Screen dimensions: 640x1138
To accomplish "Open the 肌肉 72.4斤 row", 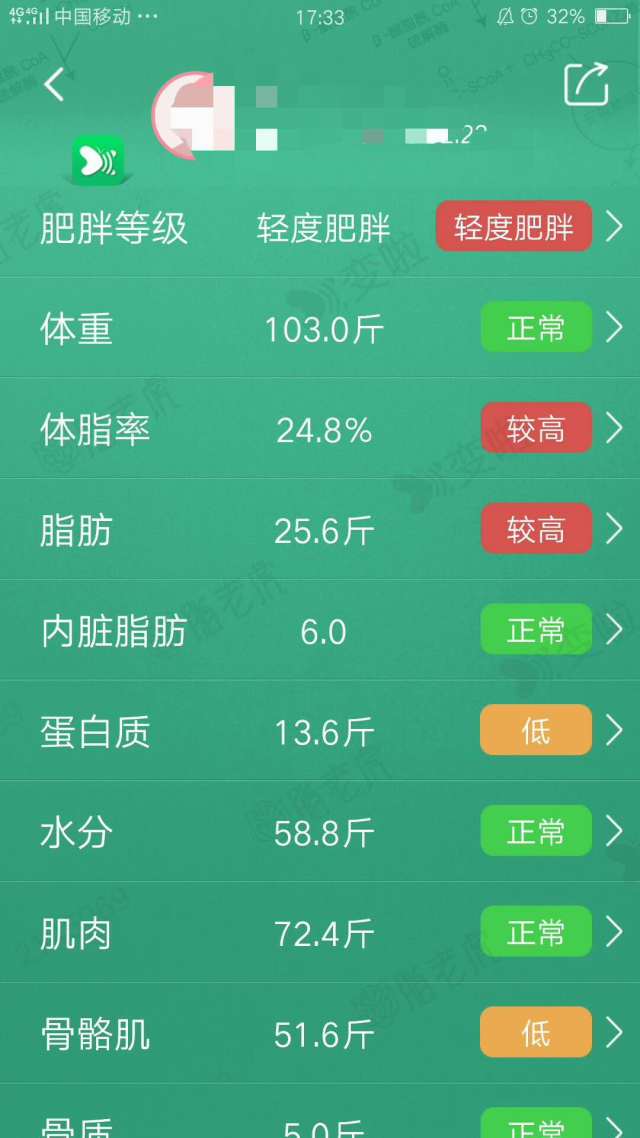I will (320, 933).
